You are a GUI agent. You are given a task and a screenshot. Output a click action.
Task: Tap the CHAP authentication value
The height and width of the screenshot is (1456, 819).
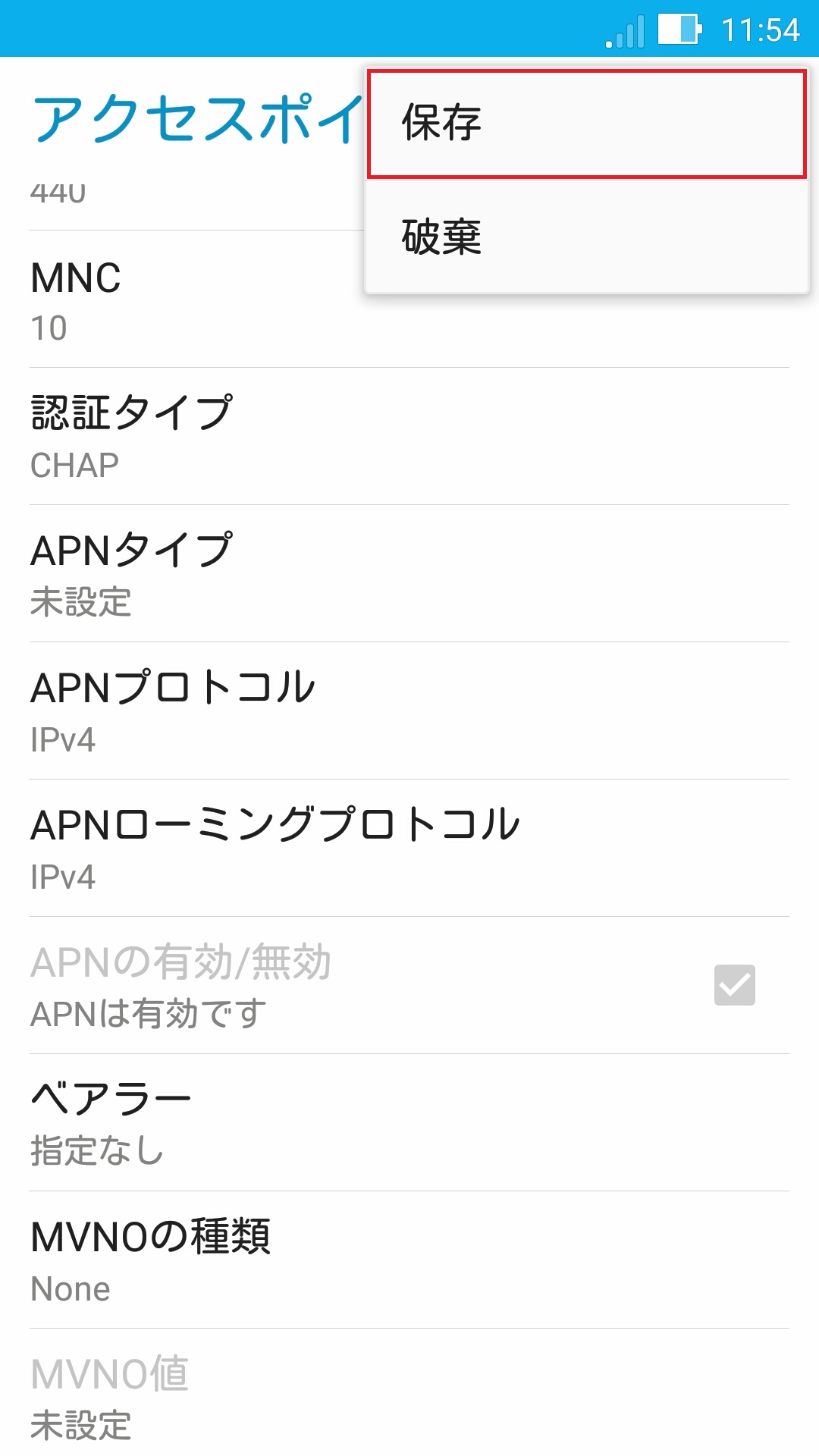(74, 465)
